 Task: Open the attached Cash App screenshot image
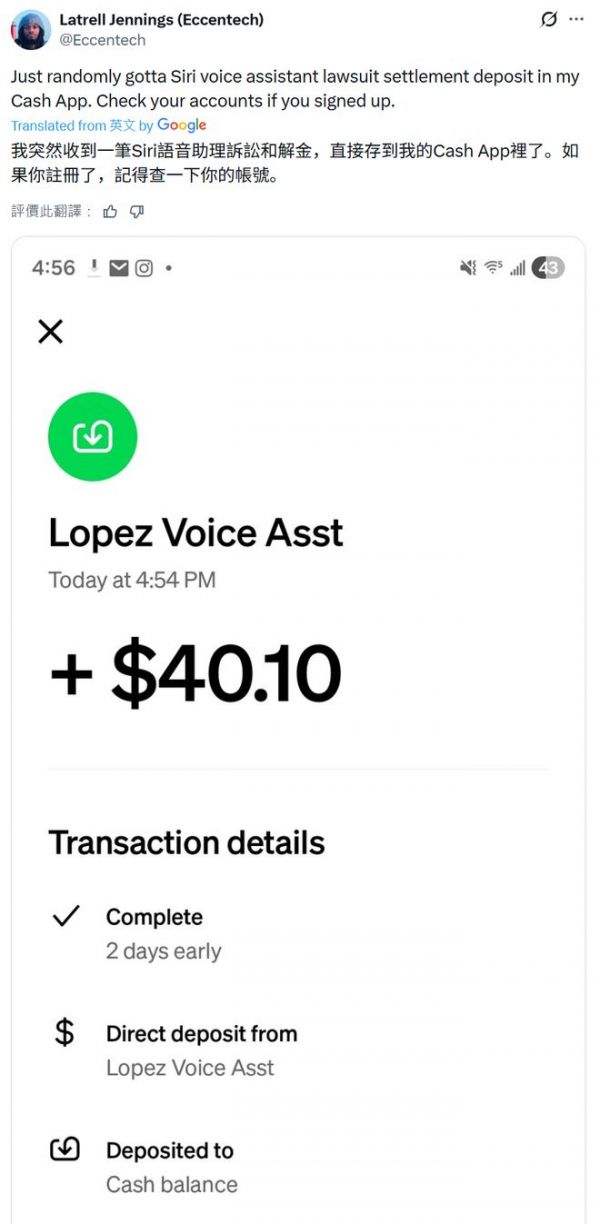[x=298, y=730]
